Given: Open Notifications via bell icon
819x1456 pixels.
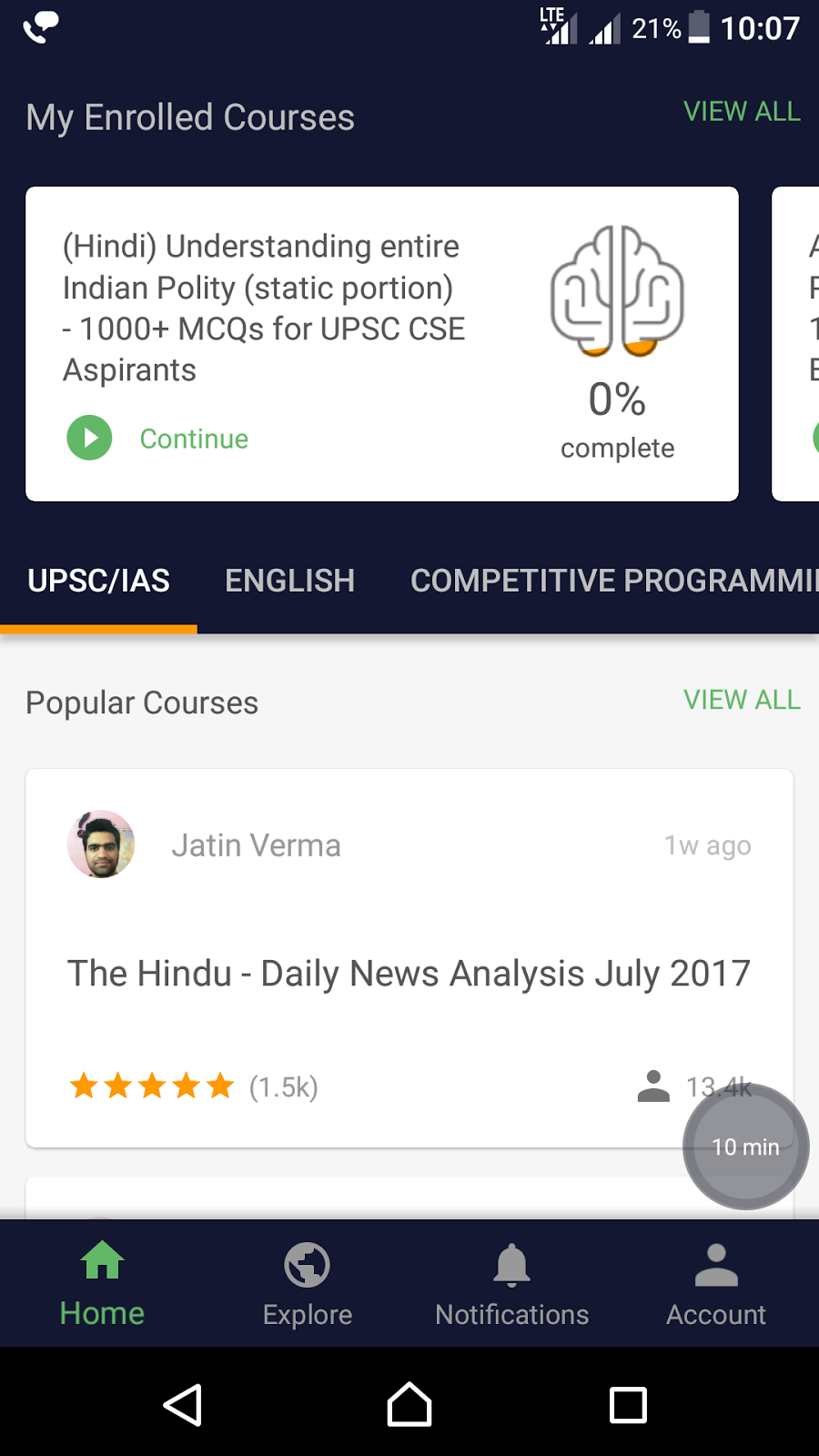Looking at the screenshot, I should 511,1264.
